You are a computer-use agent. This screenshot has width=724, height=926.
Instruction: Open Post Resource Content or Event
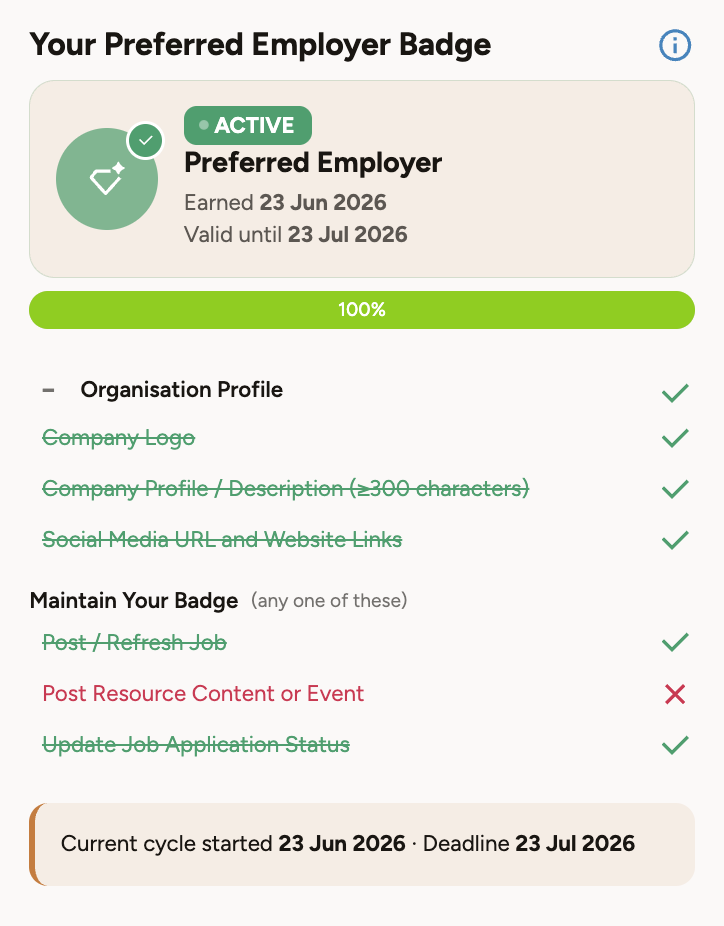[203, 693]
